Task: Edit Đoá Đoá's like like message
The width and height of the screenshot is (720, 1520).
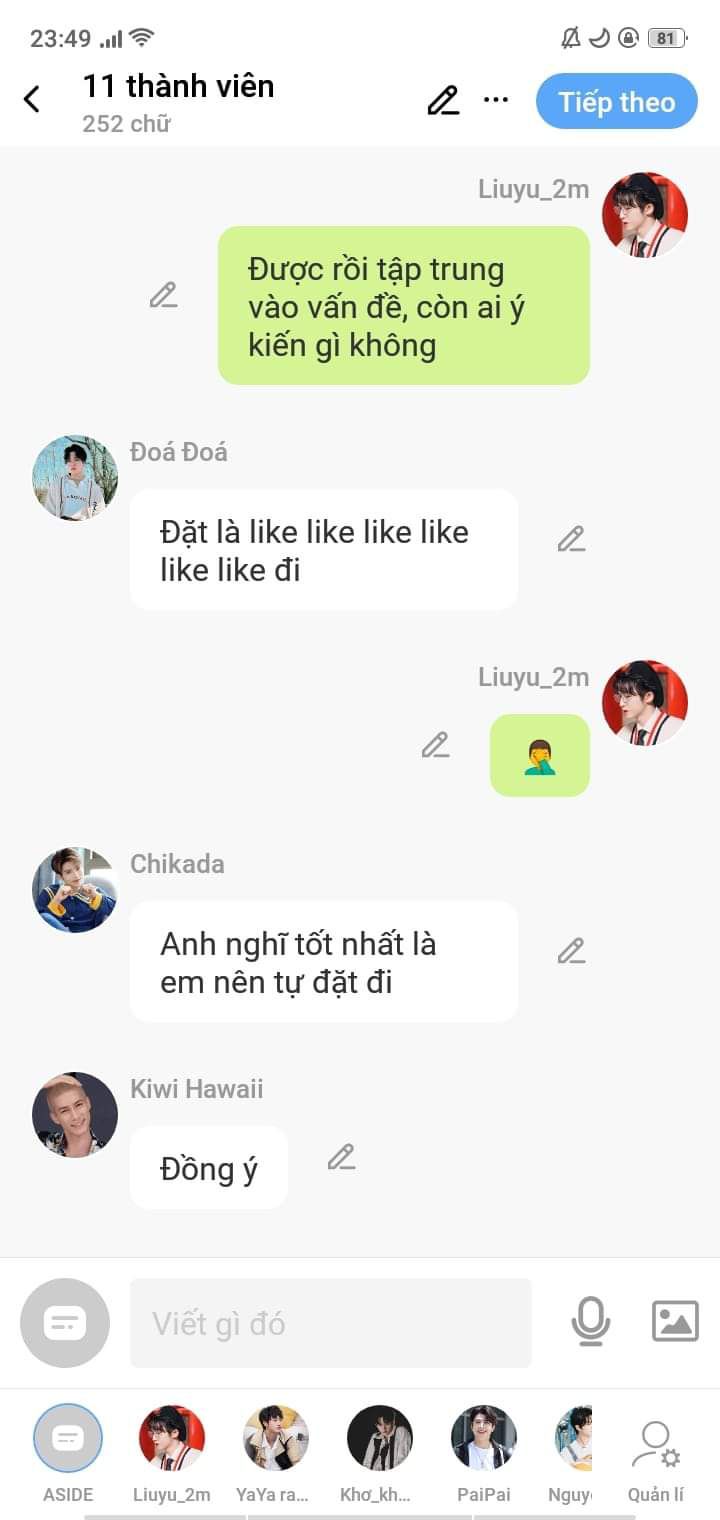Action: [571, 539]
